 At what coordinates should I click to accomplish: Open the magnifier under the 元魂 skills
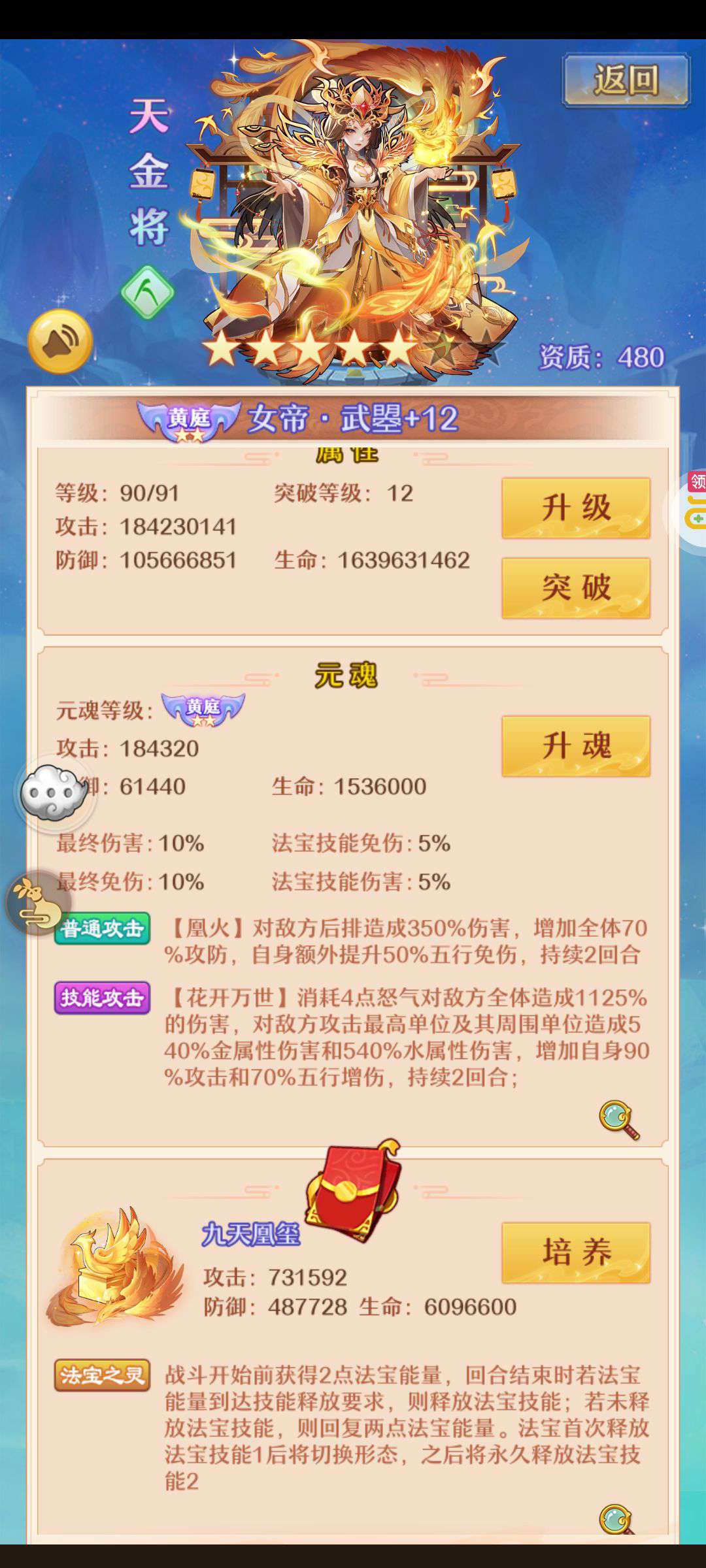pos(618,1119)
